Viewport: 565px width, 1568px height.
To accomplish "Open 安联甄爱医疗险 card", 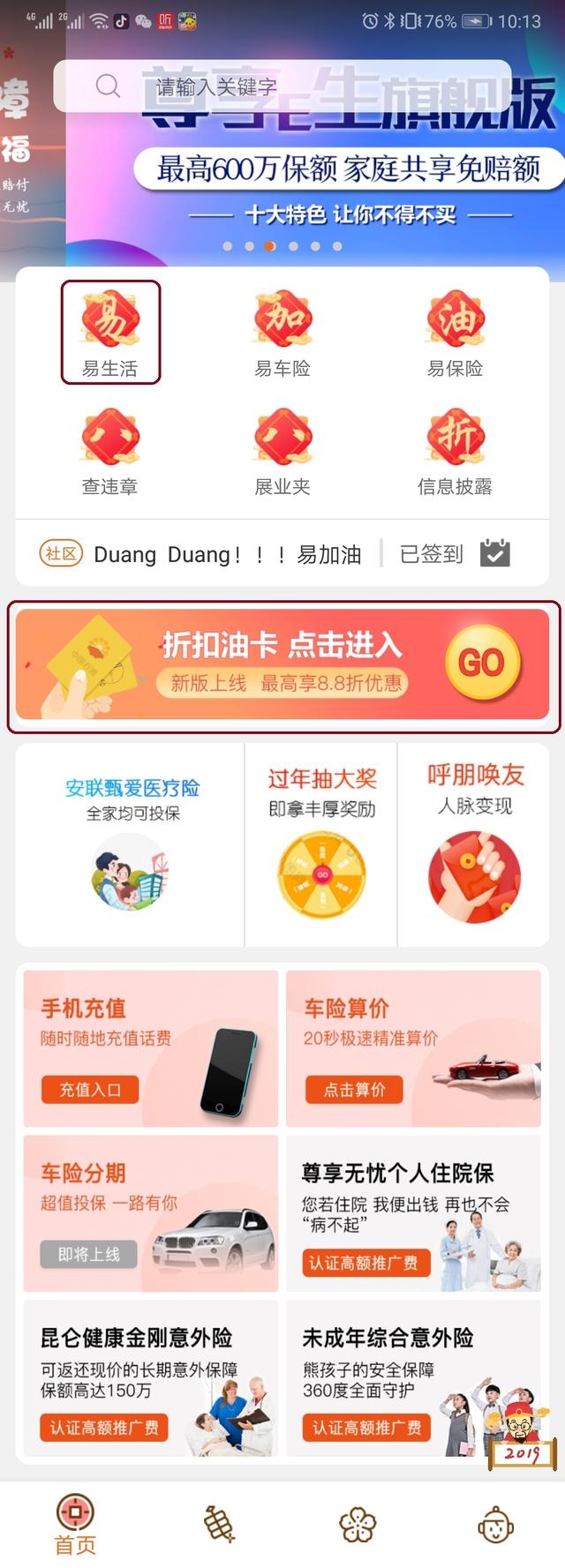I will pyautogui.click(x=131, y=843).
